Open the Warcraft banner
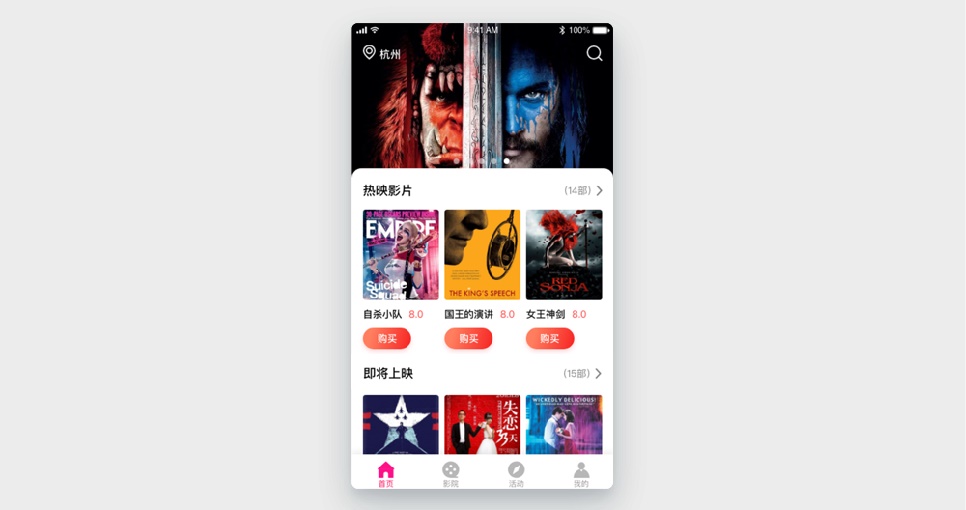966x510 pixels. 481,110
